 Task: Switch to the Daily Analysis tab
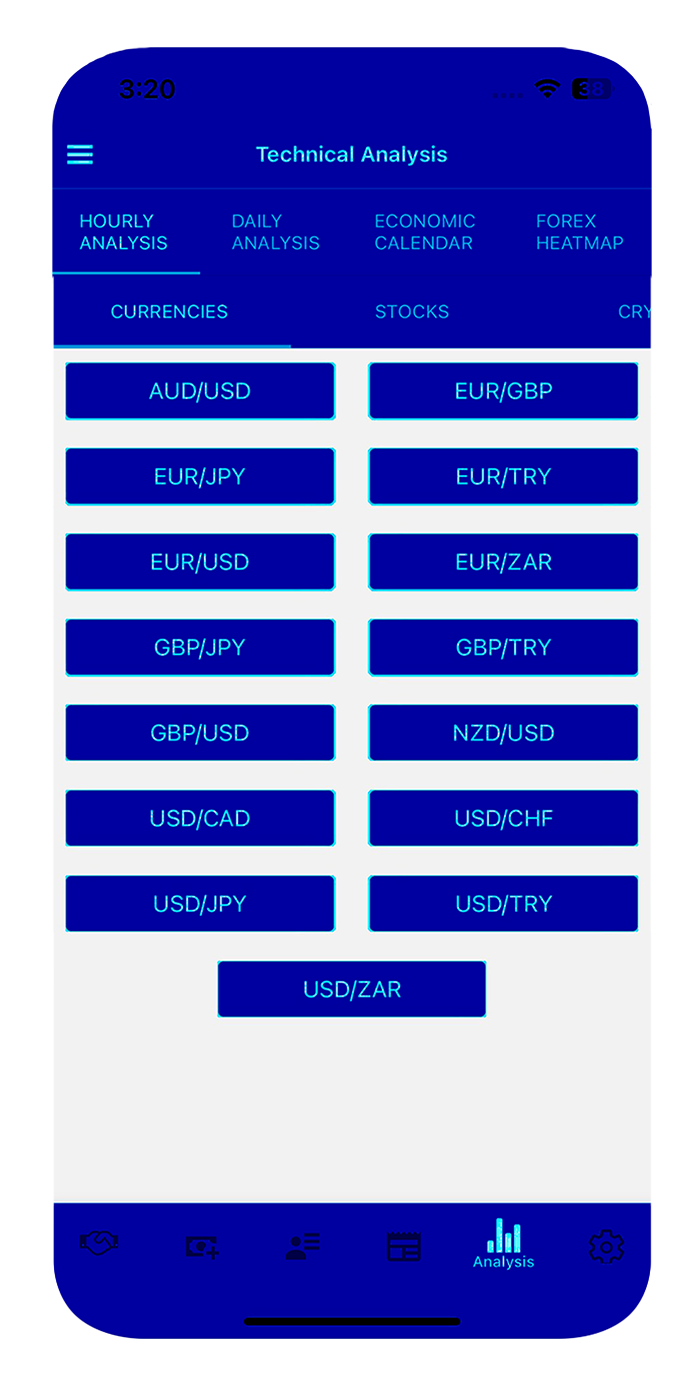coord(275,232)
